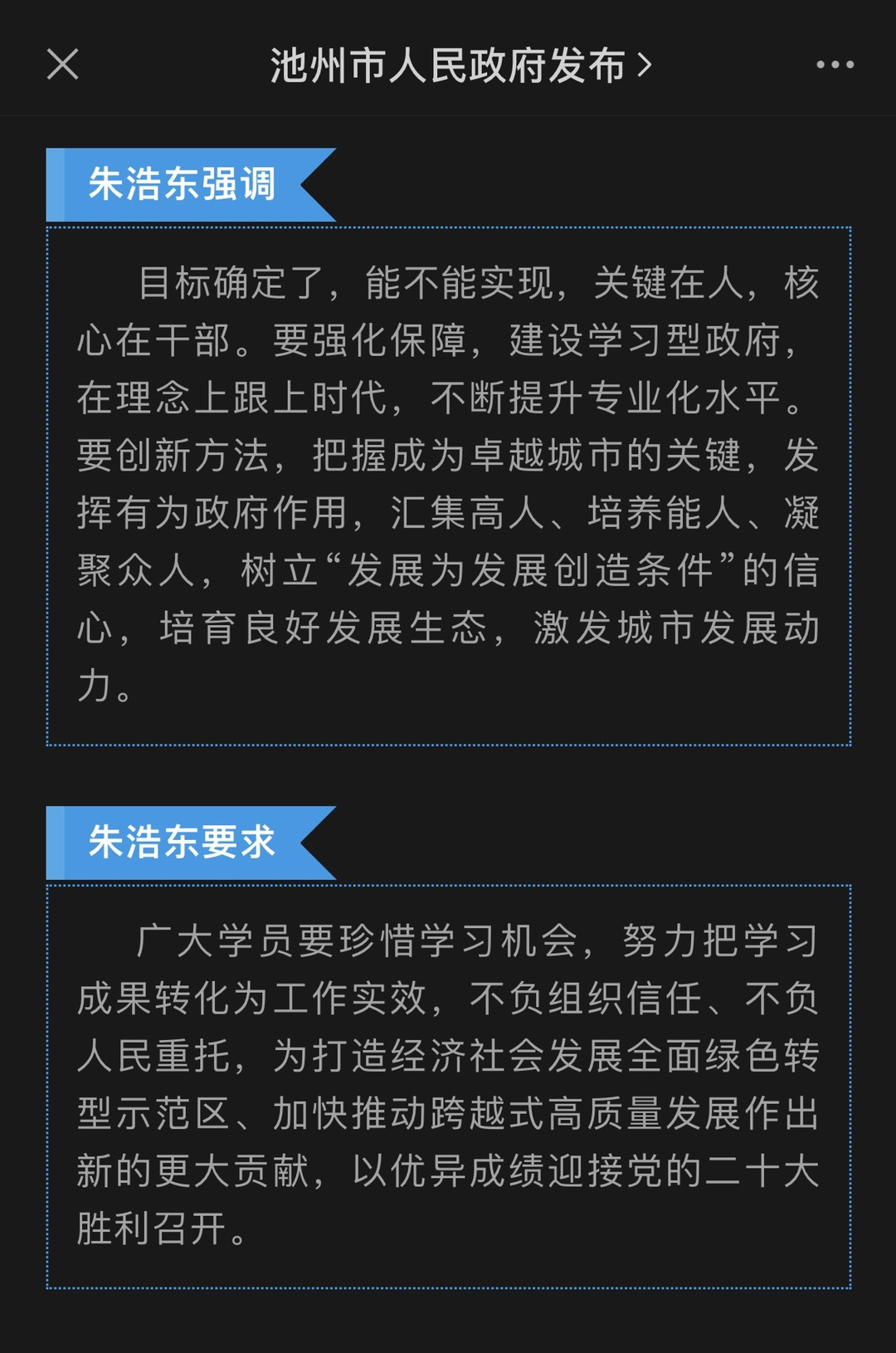Open the three-dot overflow menu

[x=834, y=65]
